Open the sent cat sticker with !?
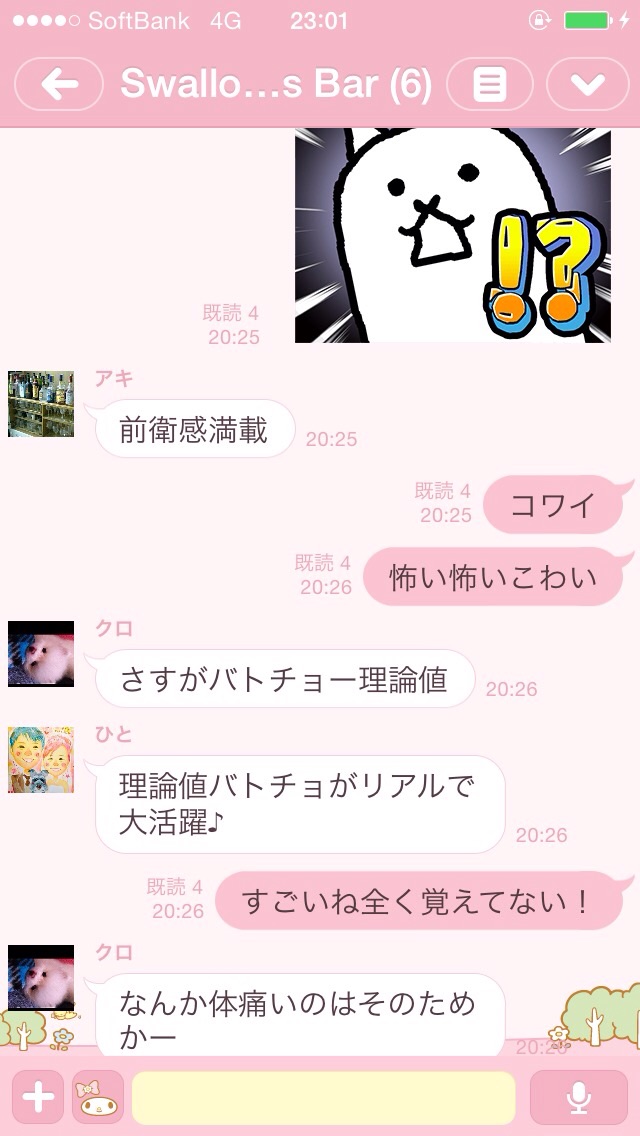 [452, 236]
